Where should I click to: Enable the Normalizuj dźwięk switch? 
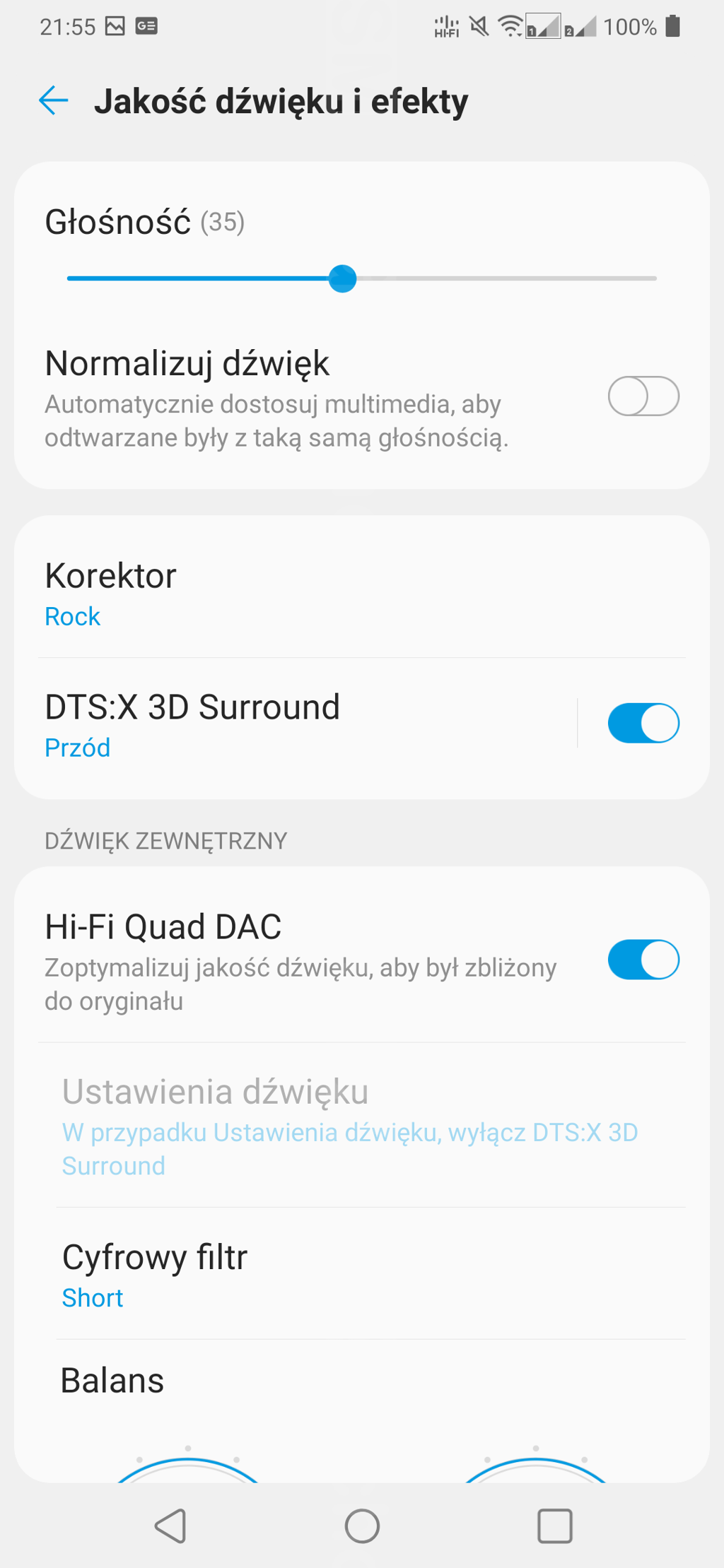643,396
